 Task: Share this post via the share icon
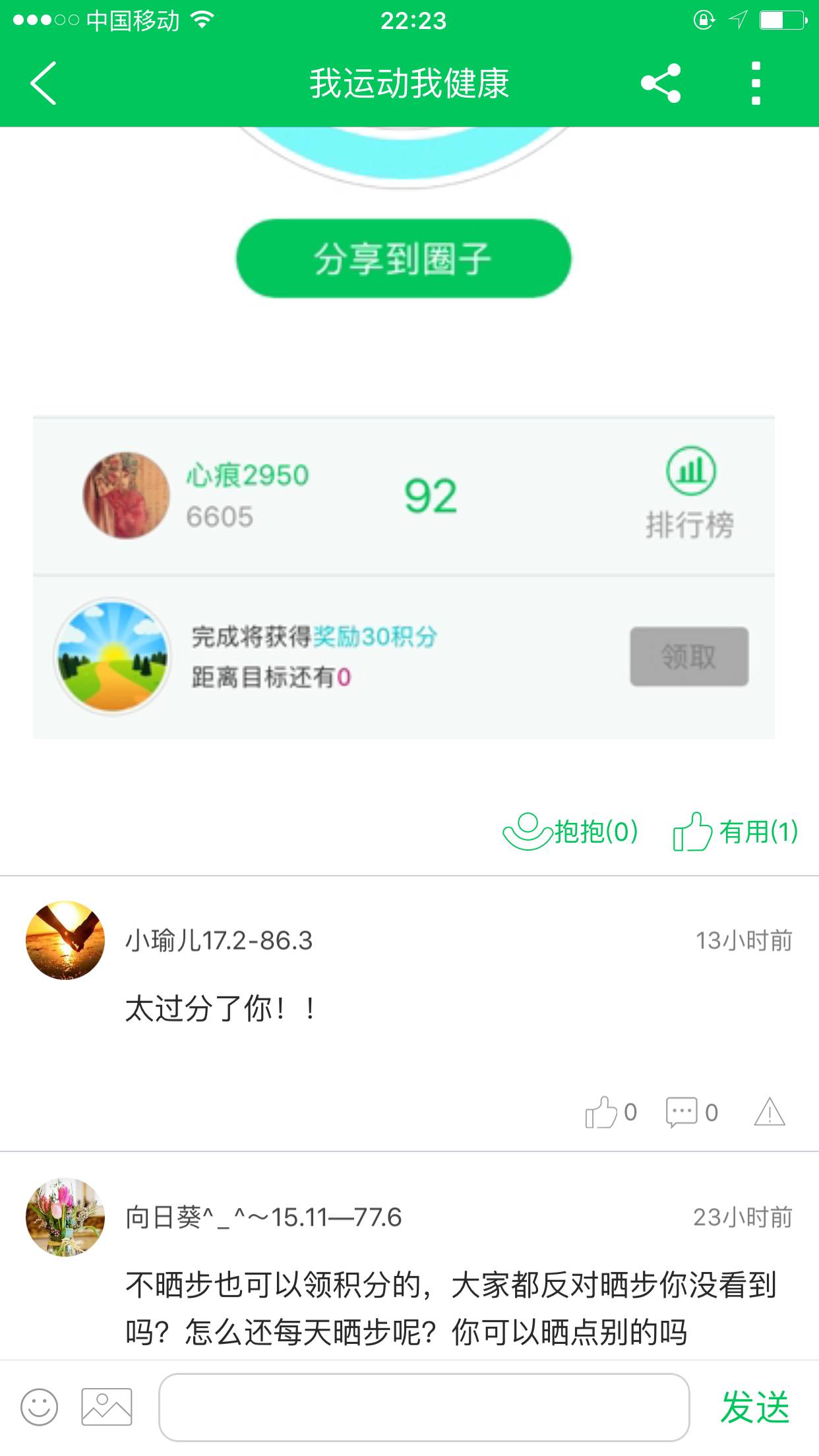pos(661,83)
